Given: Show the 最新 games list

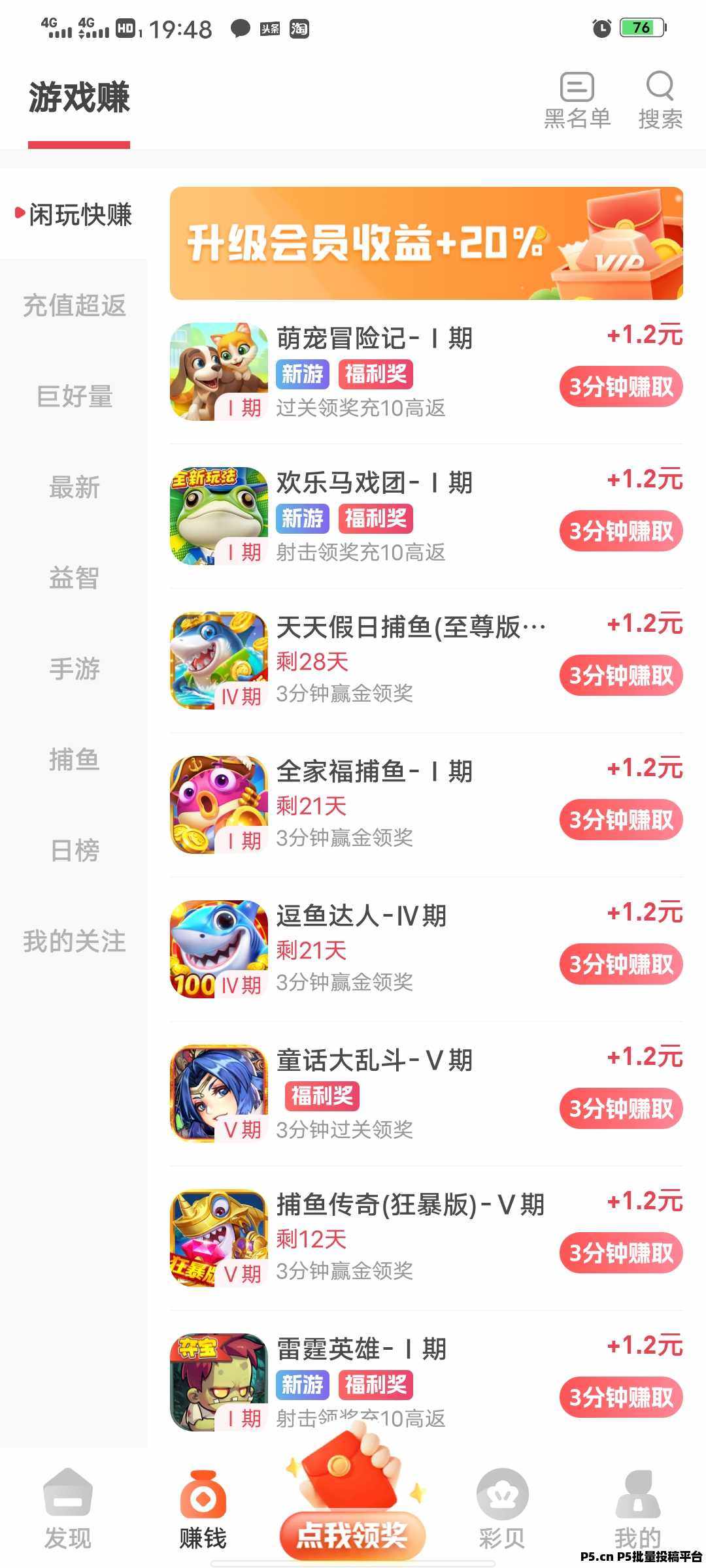Looking at the screenshot, I should [74, 487].
